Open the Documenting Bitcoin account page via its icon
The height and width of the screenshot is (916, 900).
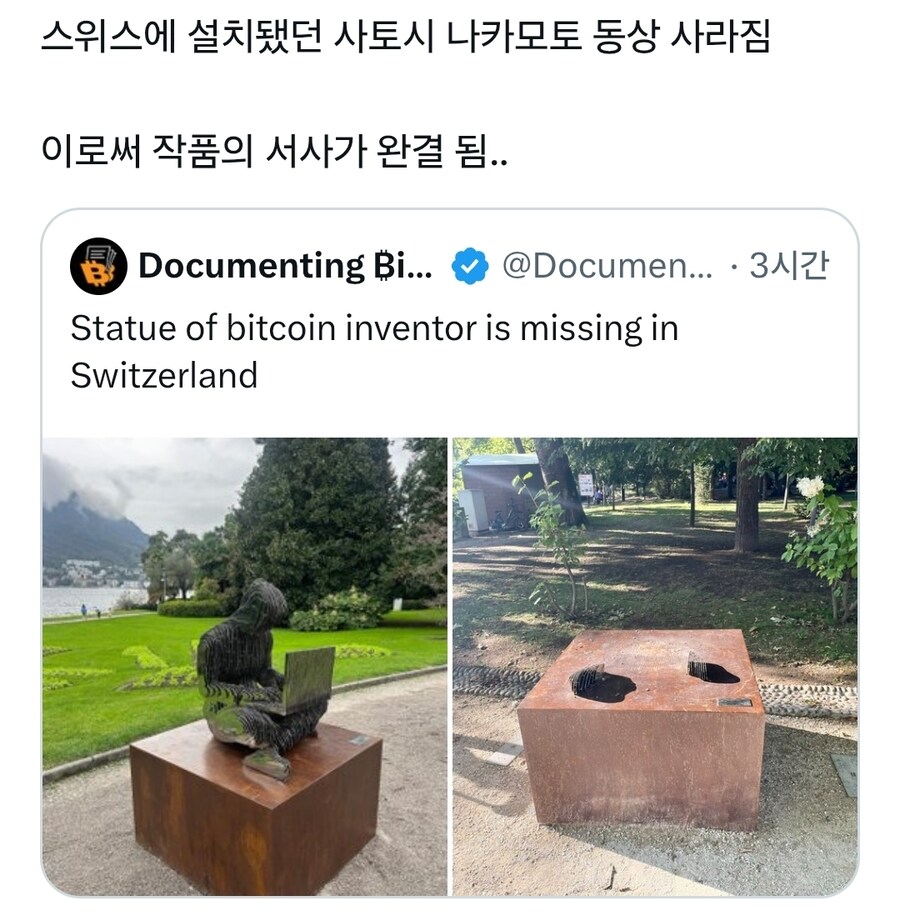(97, 265)
